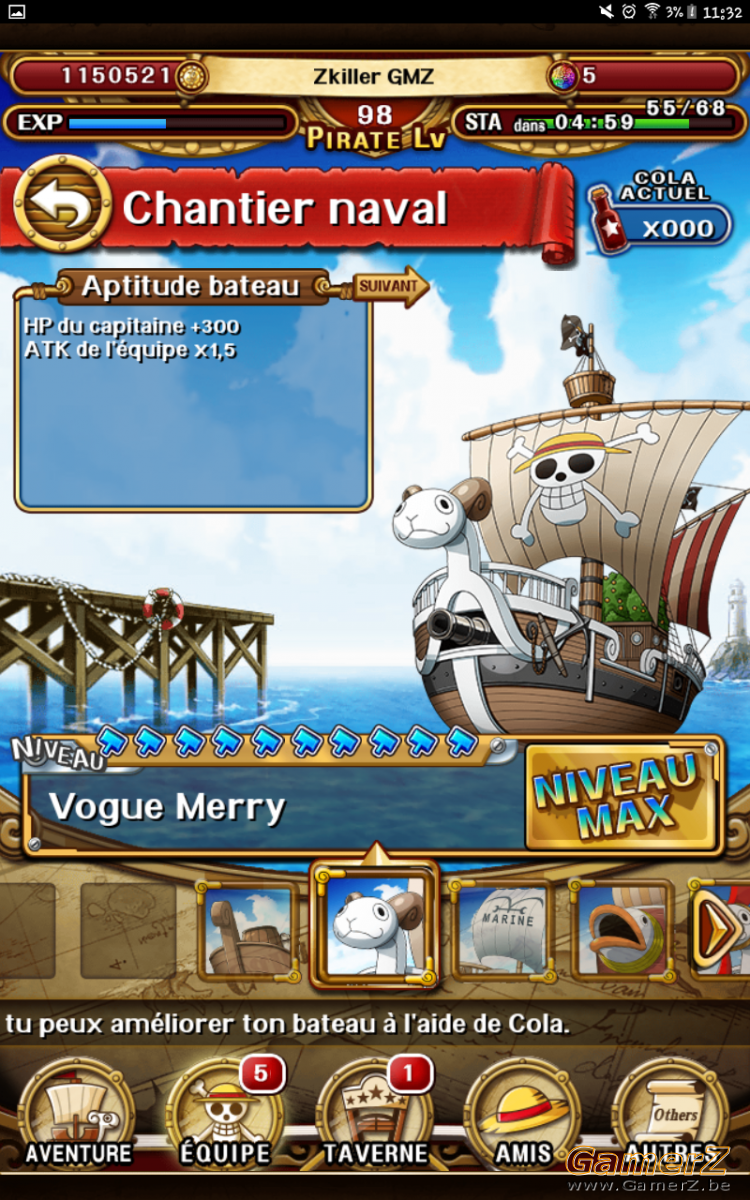Tap the Niveau Max button

point(622,796)
